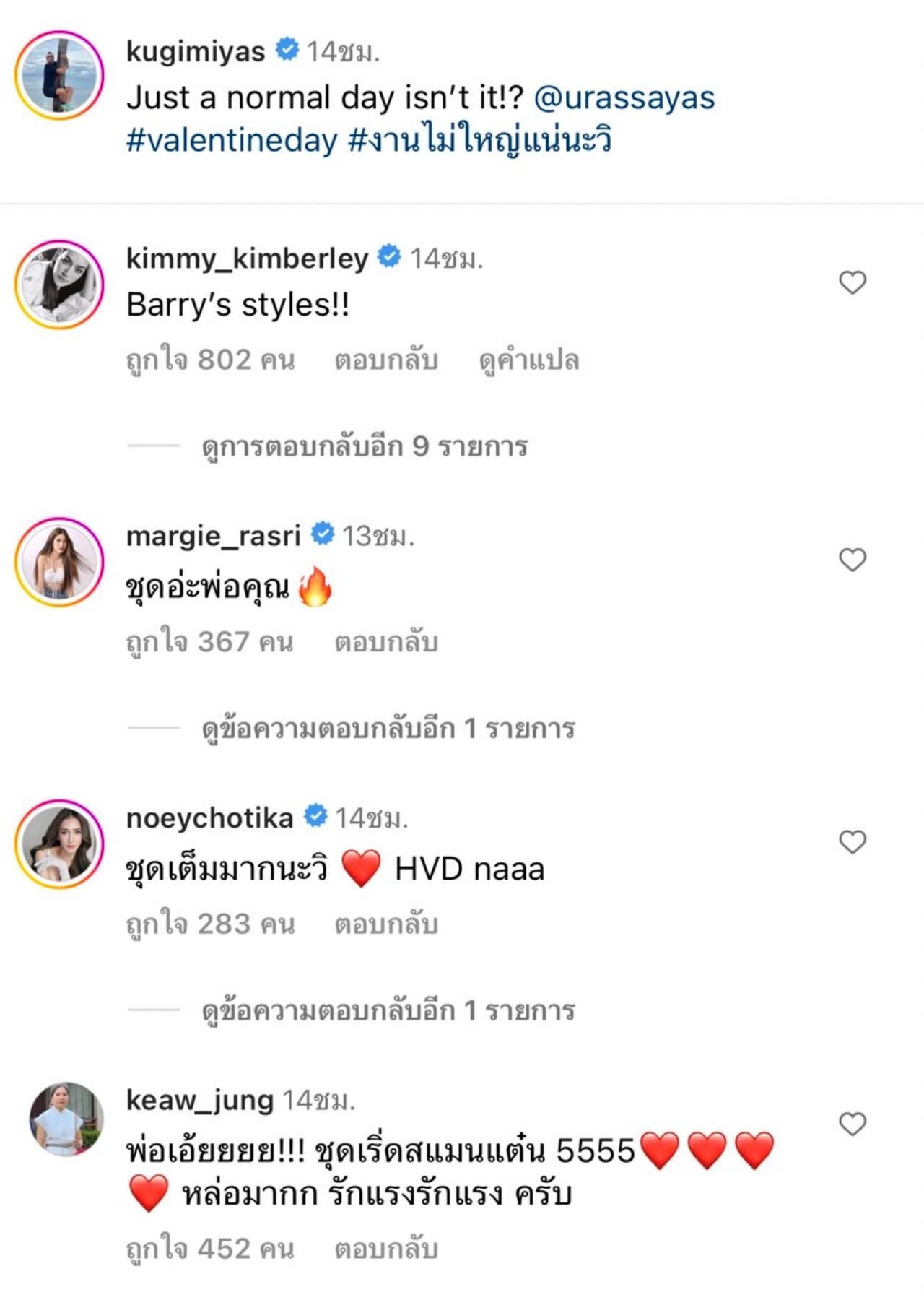This screenshot has width=924, height=1305.
Task: Reply to noeychotika's comment
Action: (x=385, y=924)
